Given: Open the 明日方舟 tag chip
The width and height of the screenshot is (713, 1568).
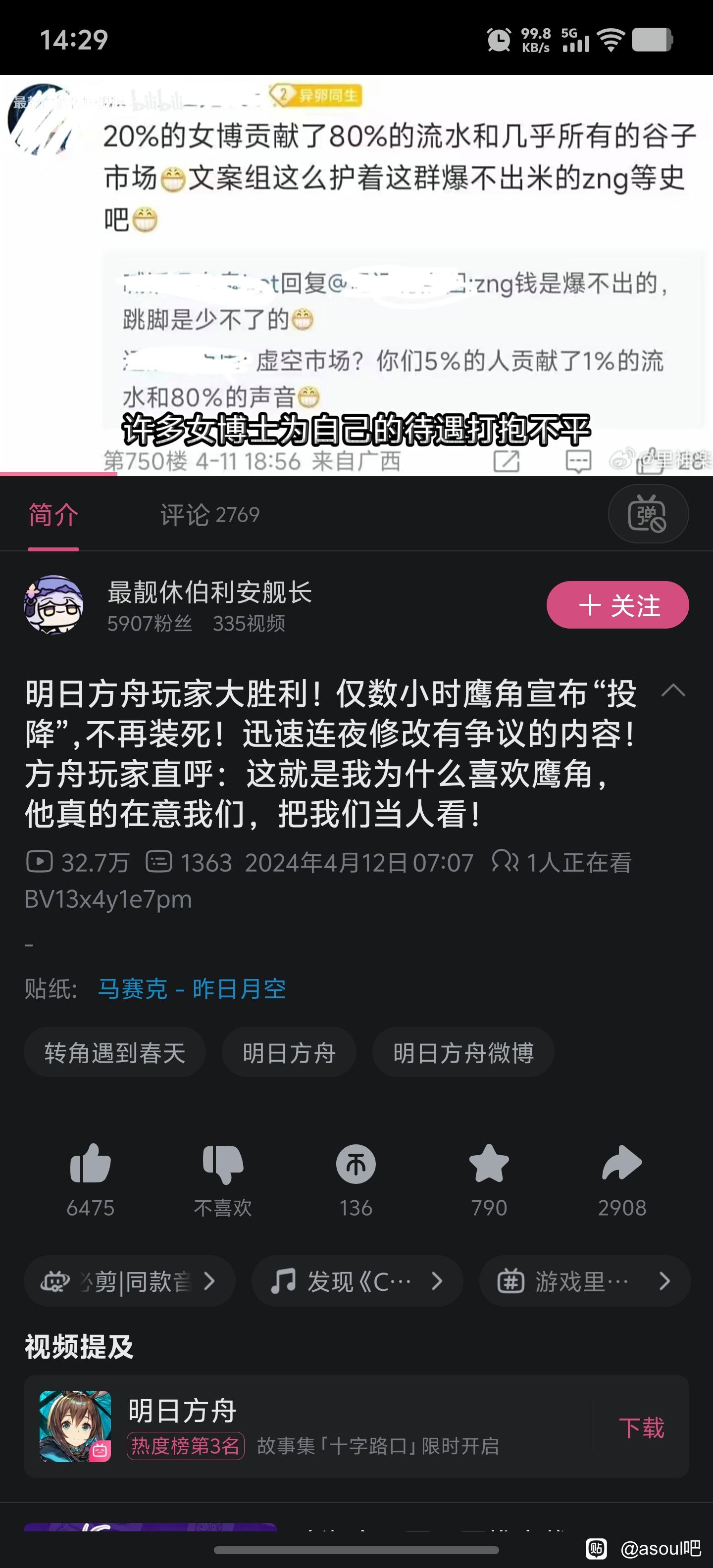Looking at the screenshot, I should pos(289,1052).
